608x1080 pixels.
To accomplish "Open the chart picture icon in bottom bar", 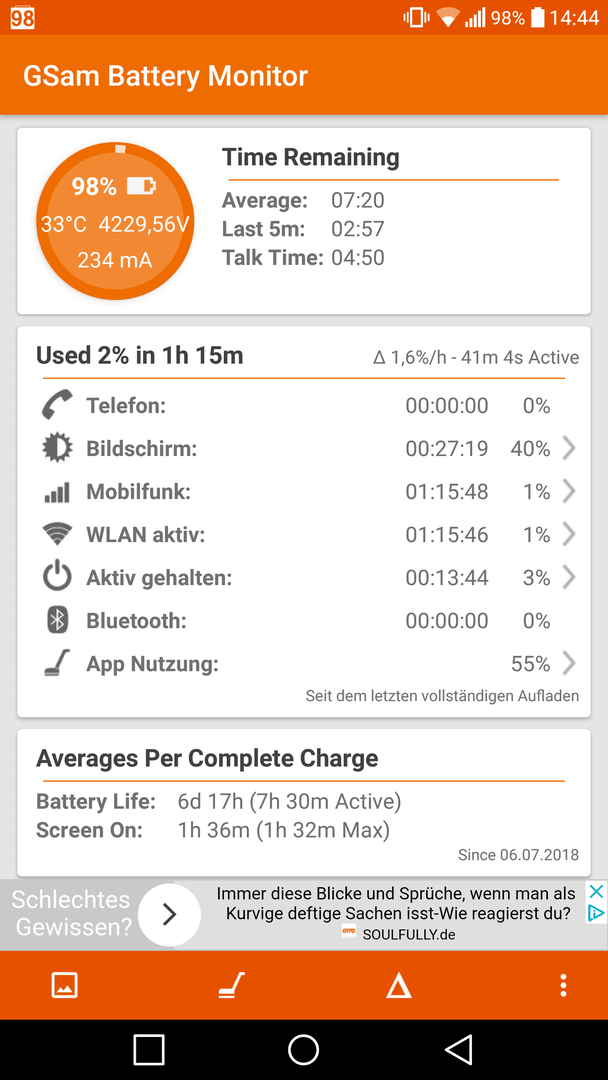I will 65,986.
